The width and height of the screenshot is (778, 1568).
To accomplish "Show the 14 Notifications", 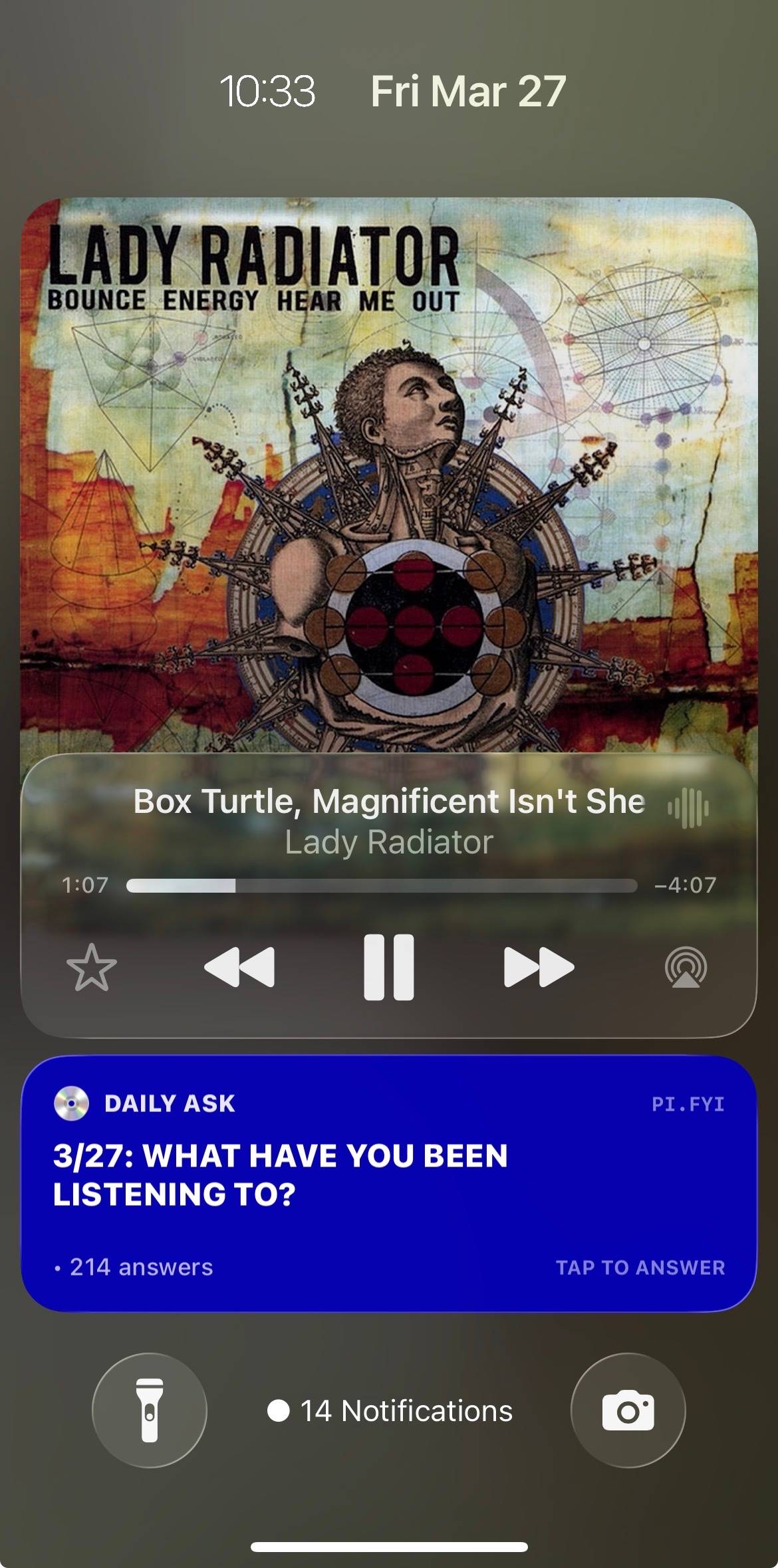I will tap(390, 1410).
